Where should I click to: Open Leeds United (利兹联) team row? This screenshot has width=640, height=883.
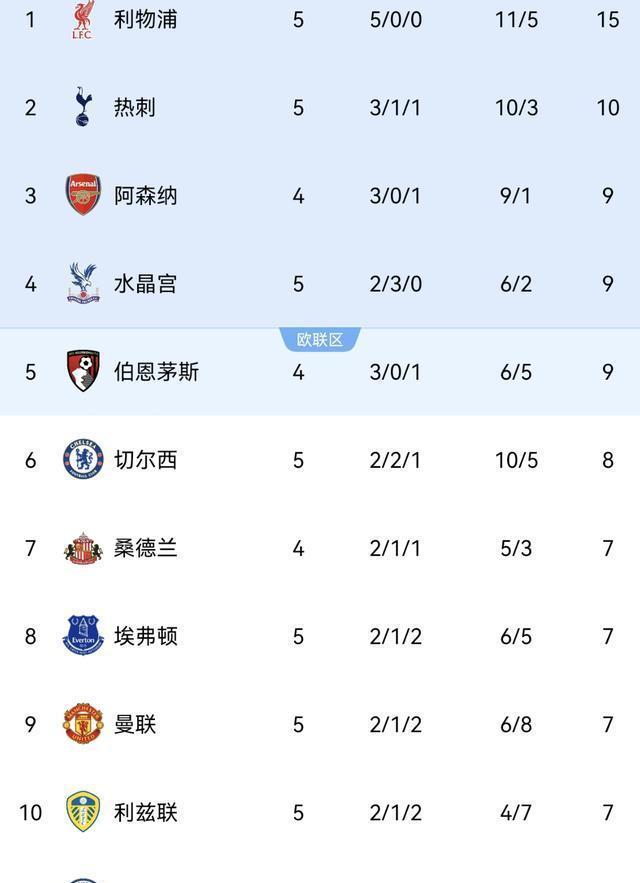(x=145, y=811)
